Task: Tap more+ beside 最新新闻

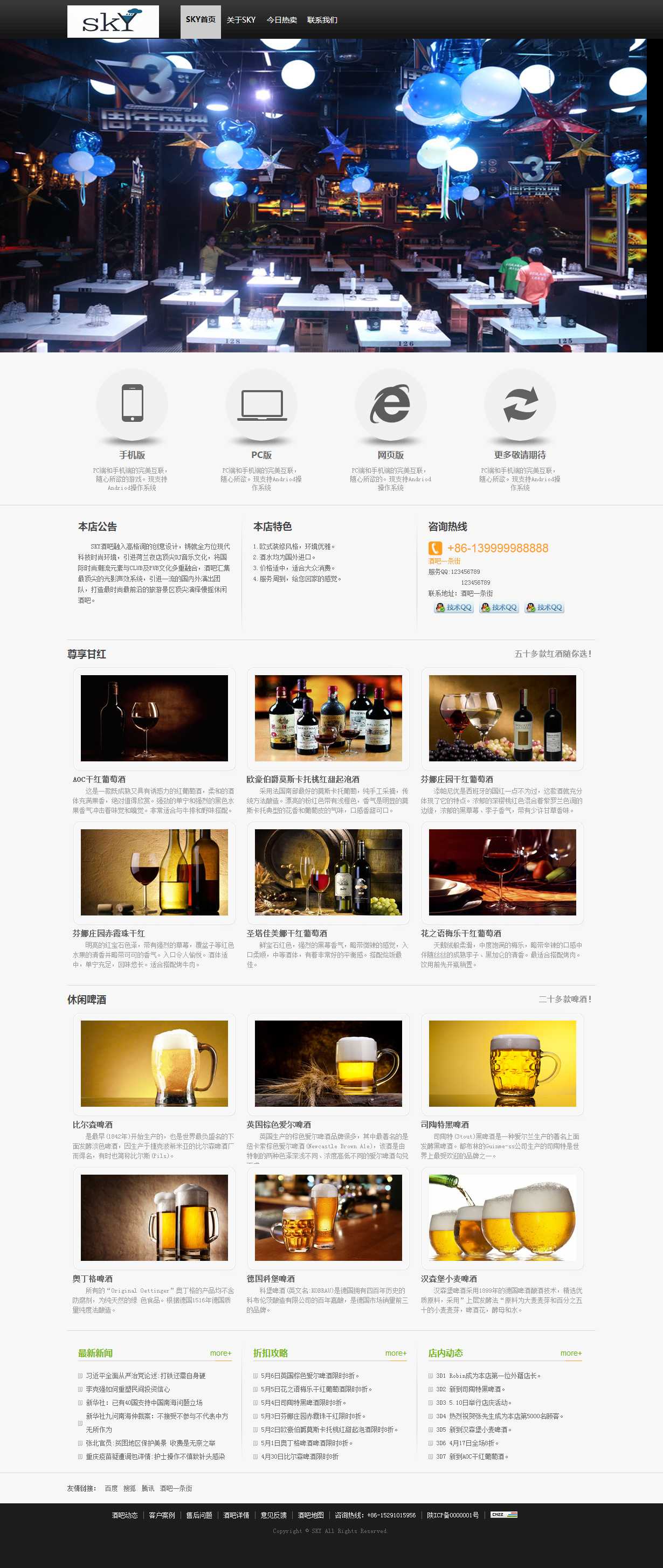Action: (x=220, y=1353)
